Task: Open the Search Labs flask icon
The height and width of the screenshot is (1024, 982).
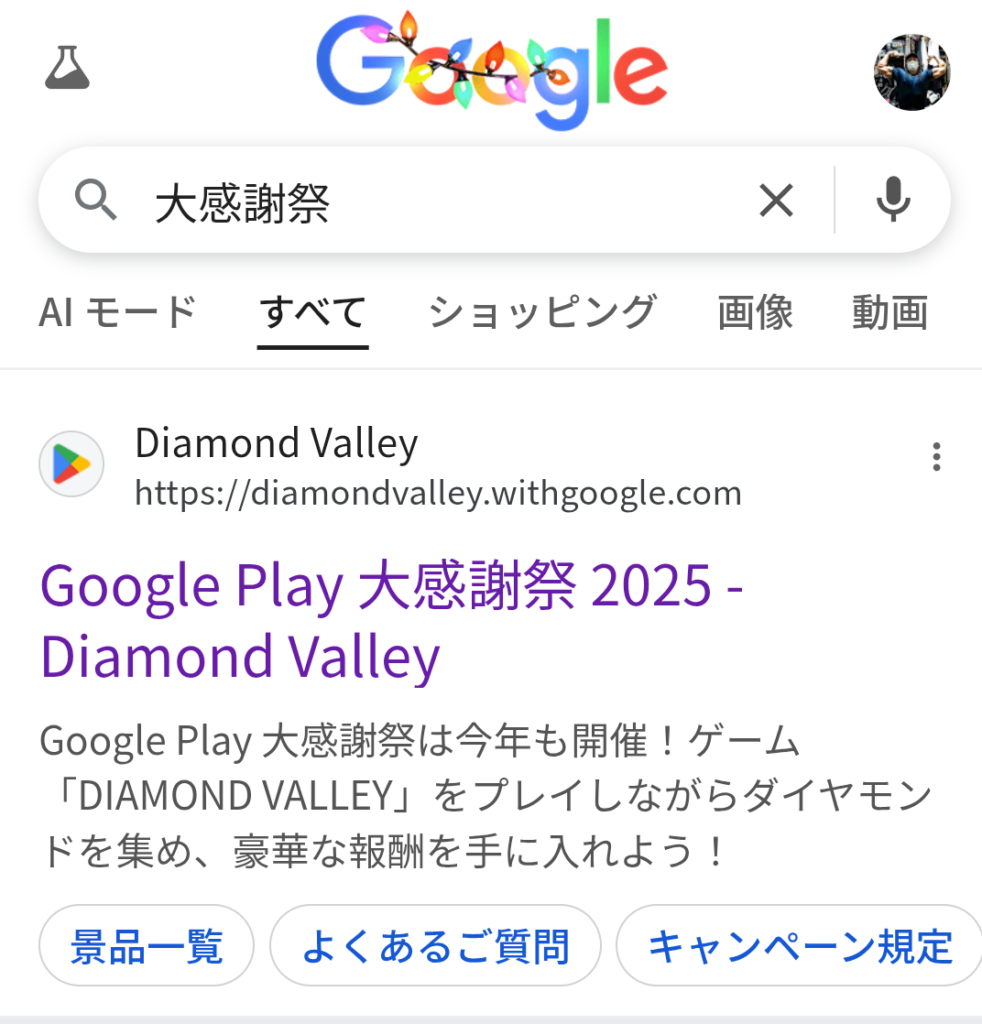Action: [x=67, y=69]
